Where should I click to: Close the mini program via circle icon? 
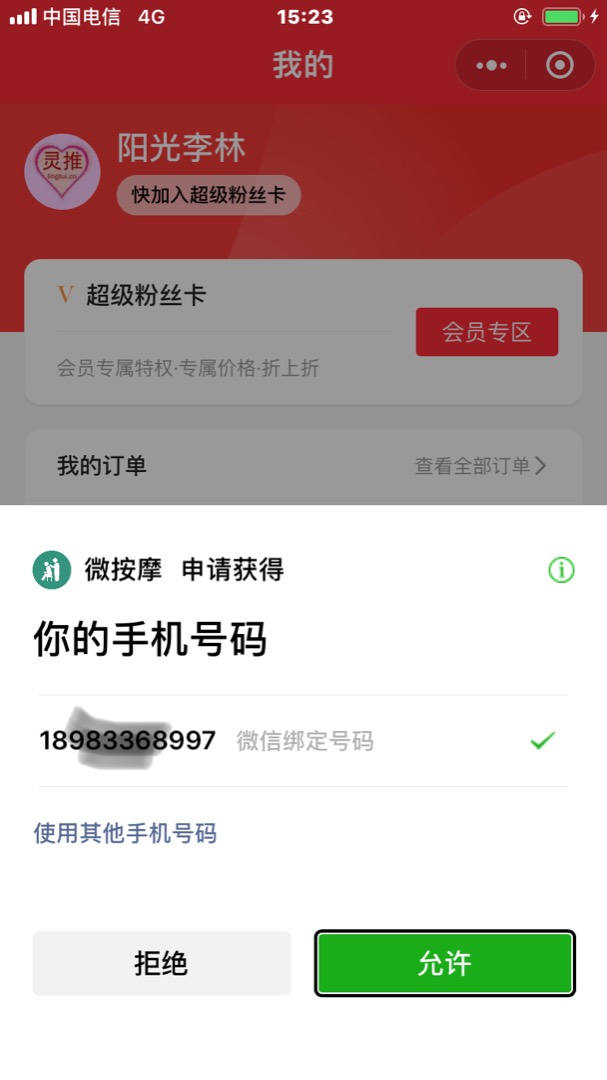pyautogui.click(x=560, y=66)
